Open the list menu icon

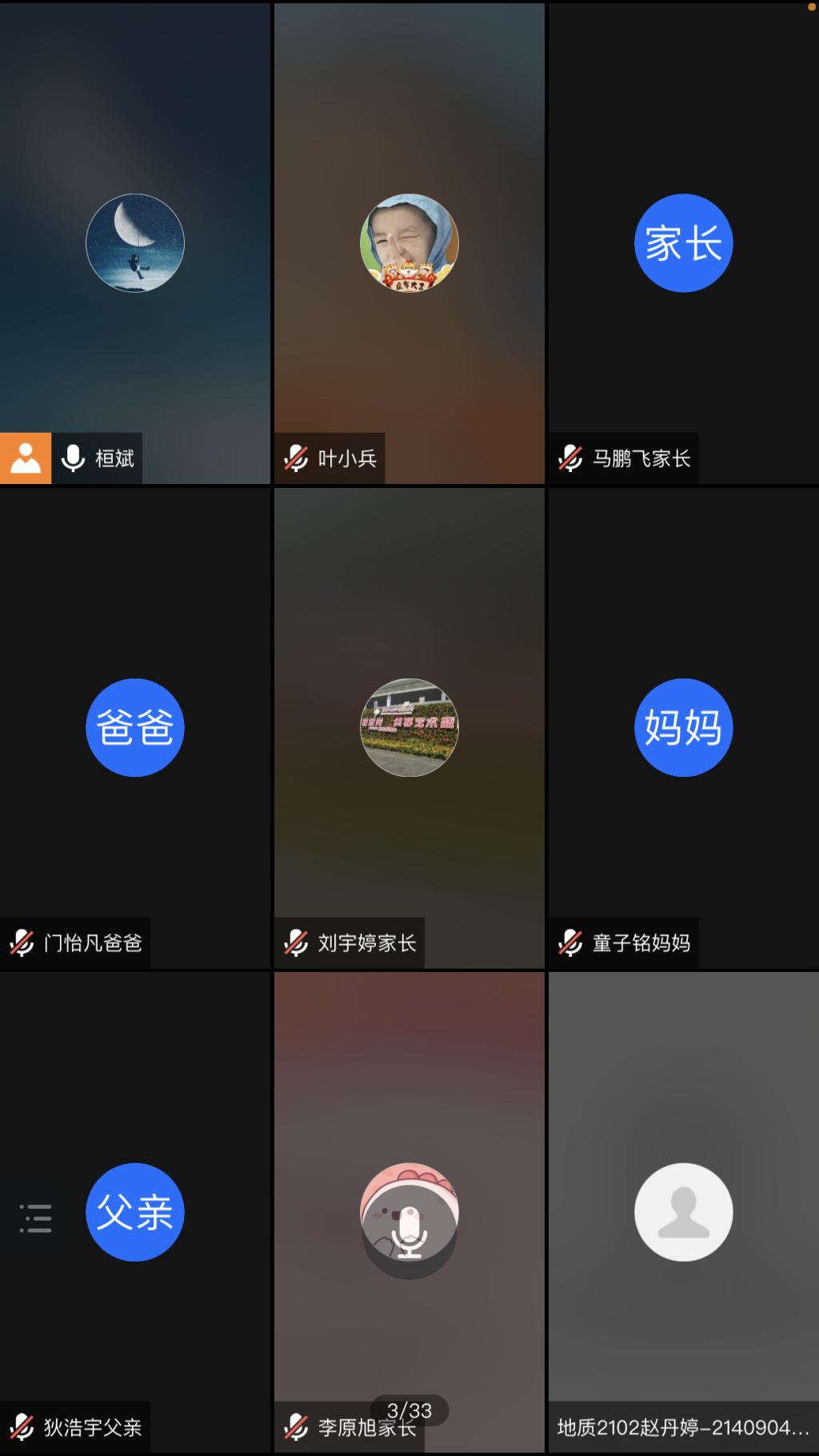coord(36,1218)
